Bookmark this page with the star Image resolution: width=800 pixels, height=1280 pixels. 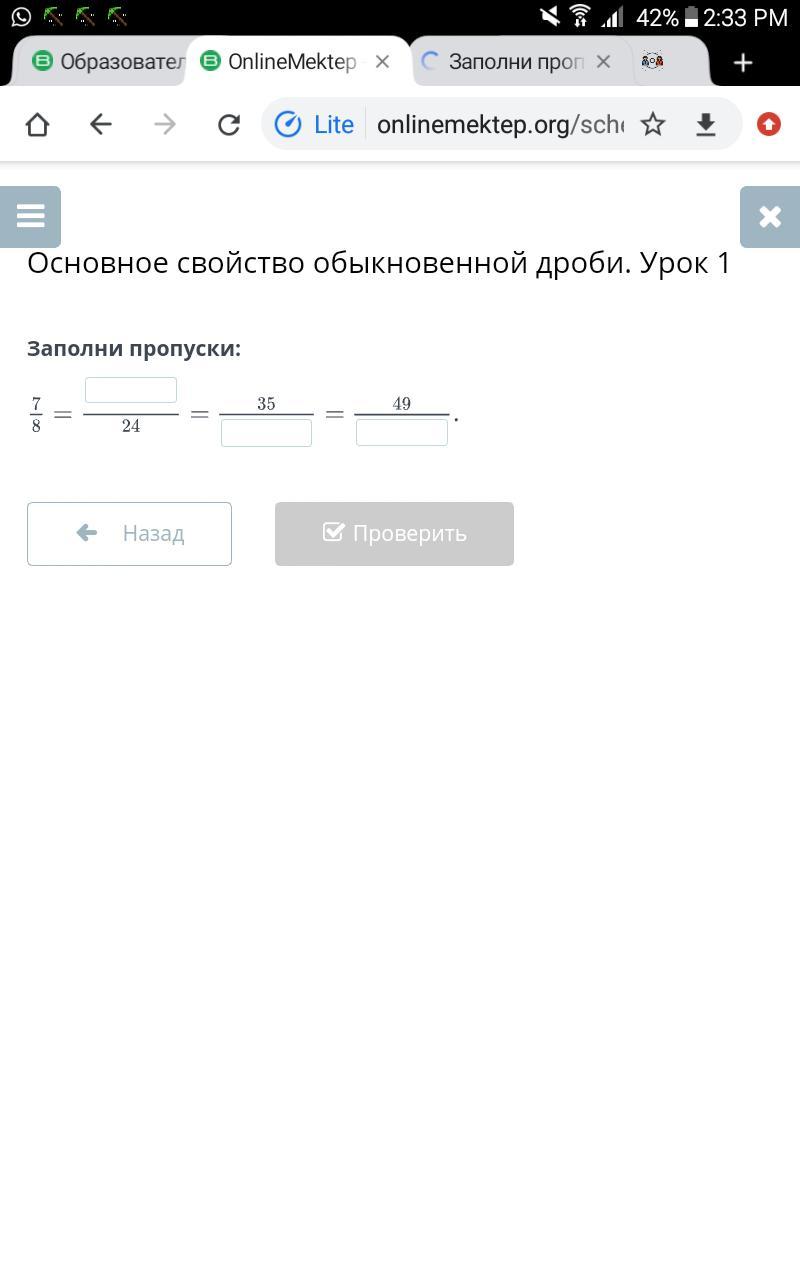coord(653,124)
